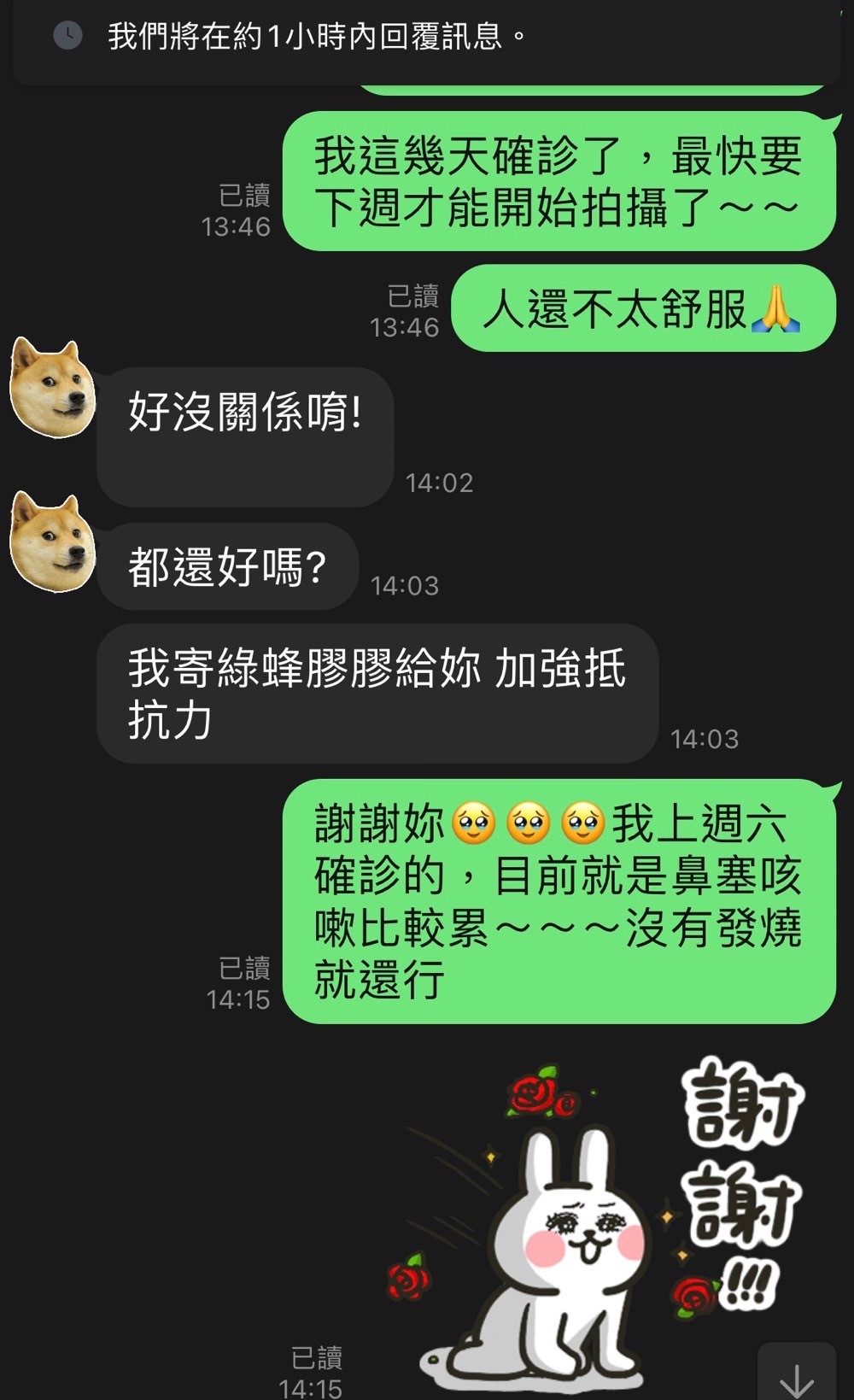Tap the 我寄綠蜂膠膠給妳 message

tap(376, 692)
